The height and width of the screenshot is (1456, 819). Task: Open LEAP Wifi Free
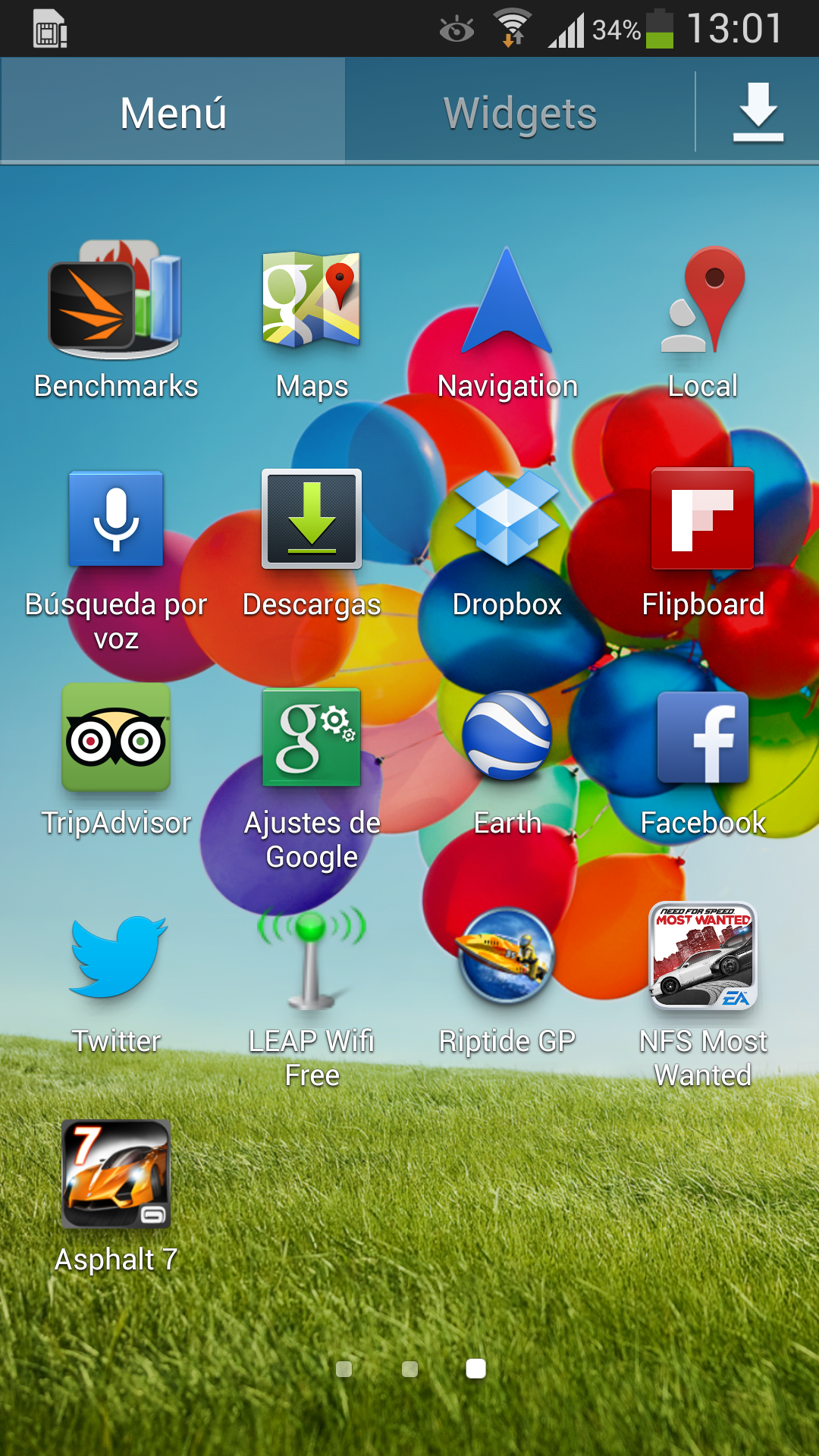[312, 955]
